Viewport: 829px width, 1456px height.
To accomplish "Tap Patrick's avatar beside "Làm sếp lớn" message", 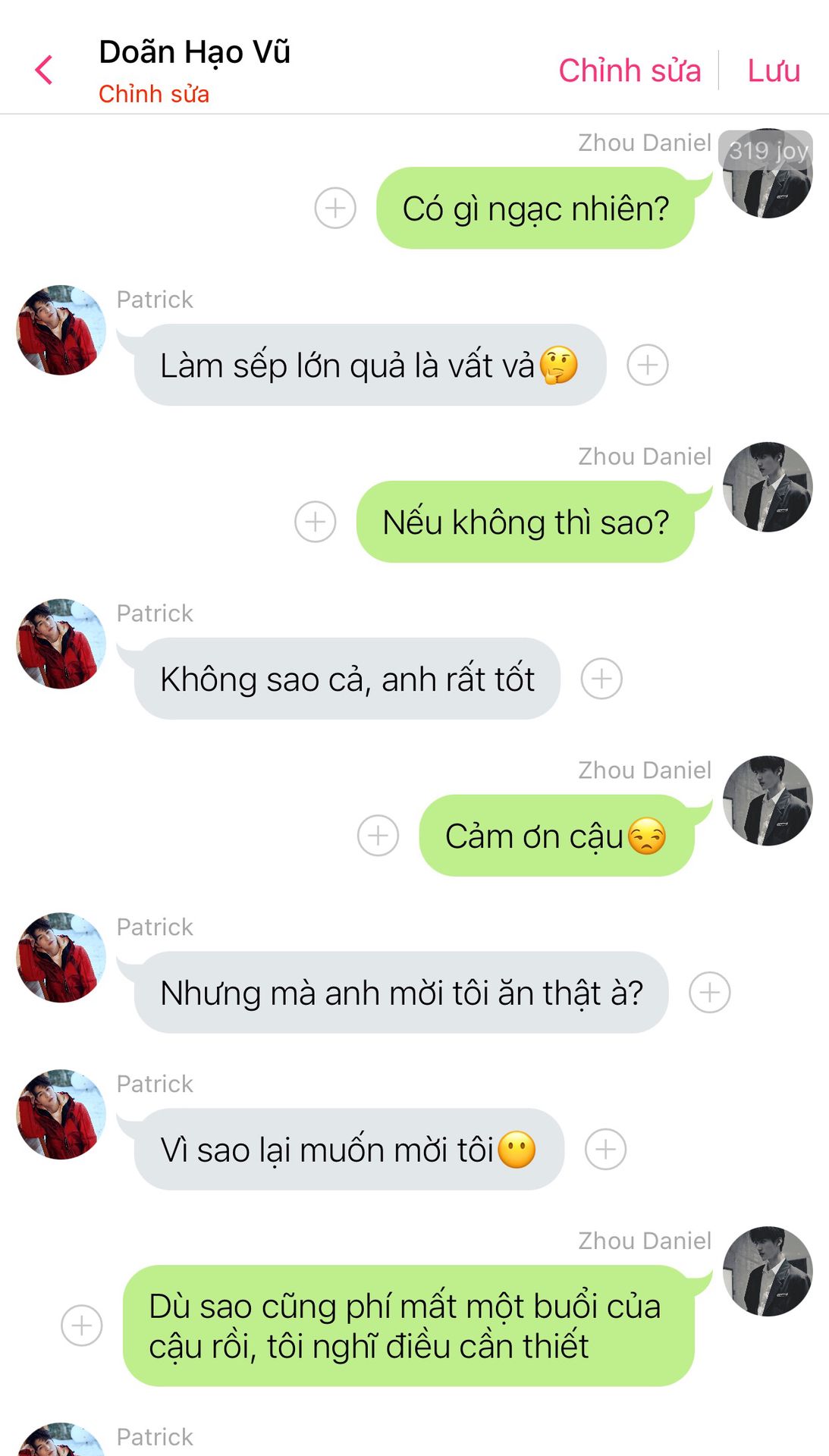I will tap(61, 330).
